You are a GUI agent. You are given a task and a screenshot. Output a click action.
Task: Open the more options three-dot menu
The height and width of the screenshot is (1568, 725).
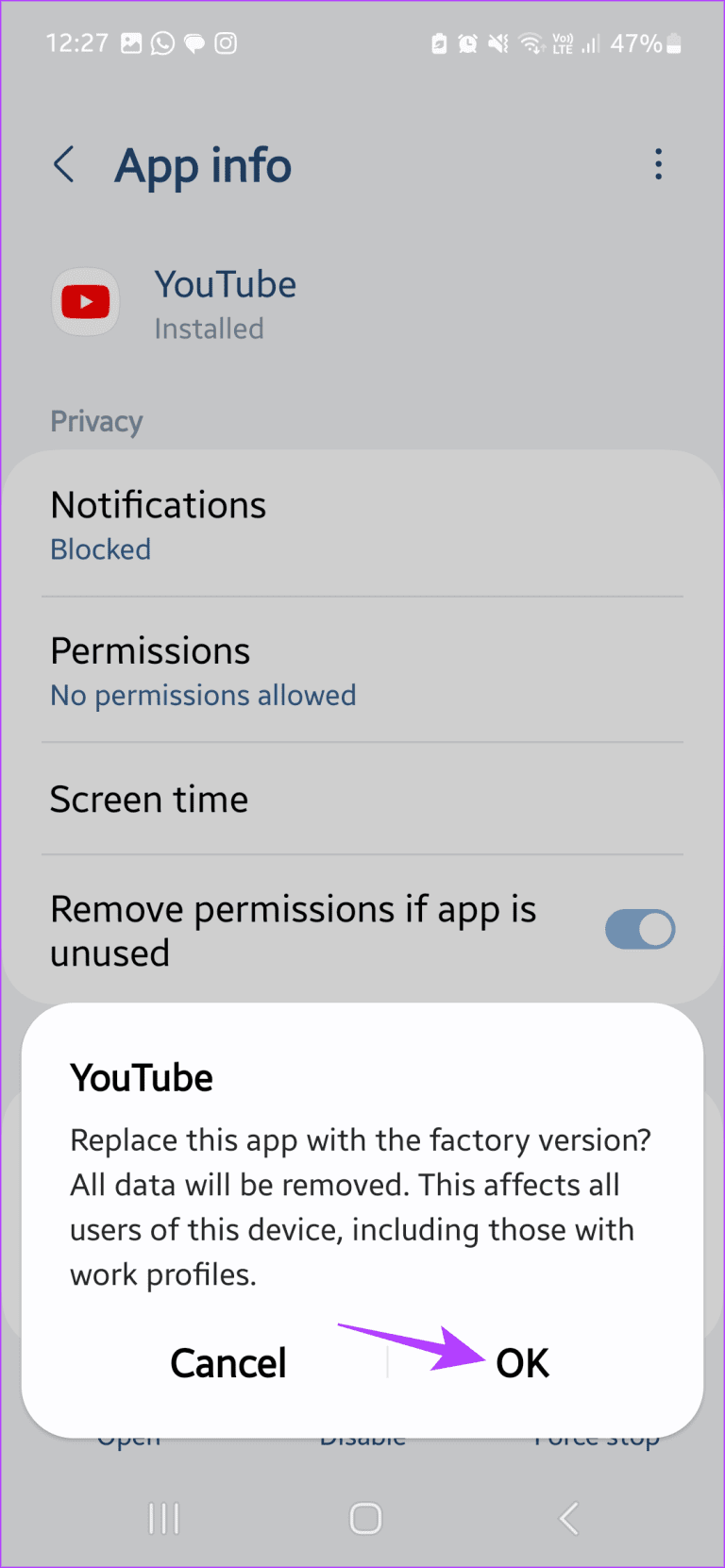click(x=658, y=164)
